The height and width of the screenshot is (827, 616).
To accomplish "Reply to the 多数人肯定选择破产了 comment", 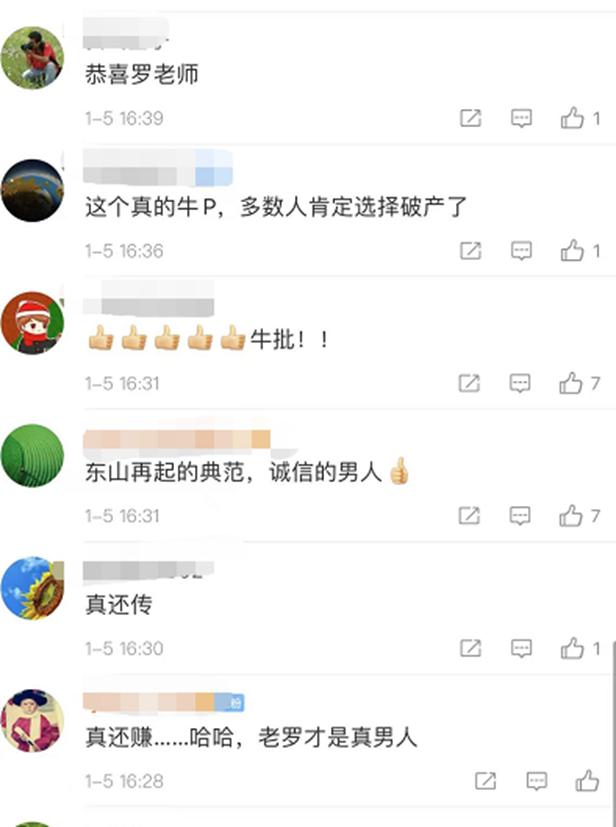I will coord(521,251).
